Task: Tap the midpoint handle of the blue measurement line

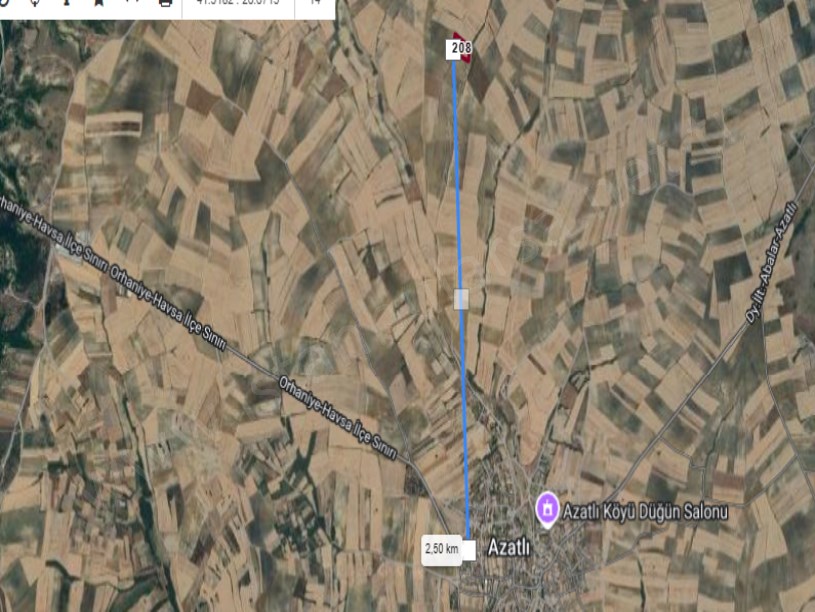Action: [461, 298]
